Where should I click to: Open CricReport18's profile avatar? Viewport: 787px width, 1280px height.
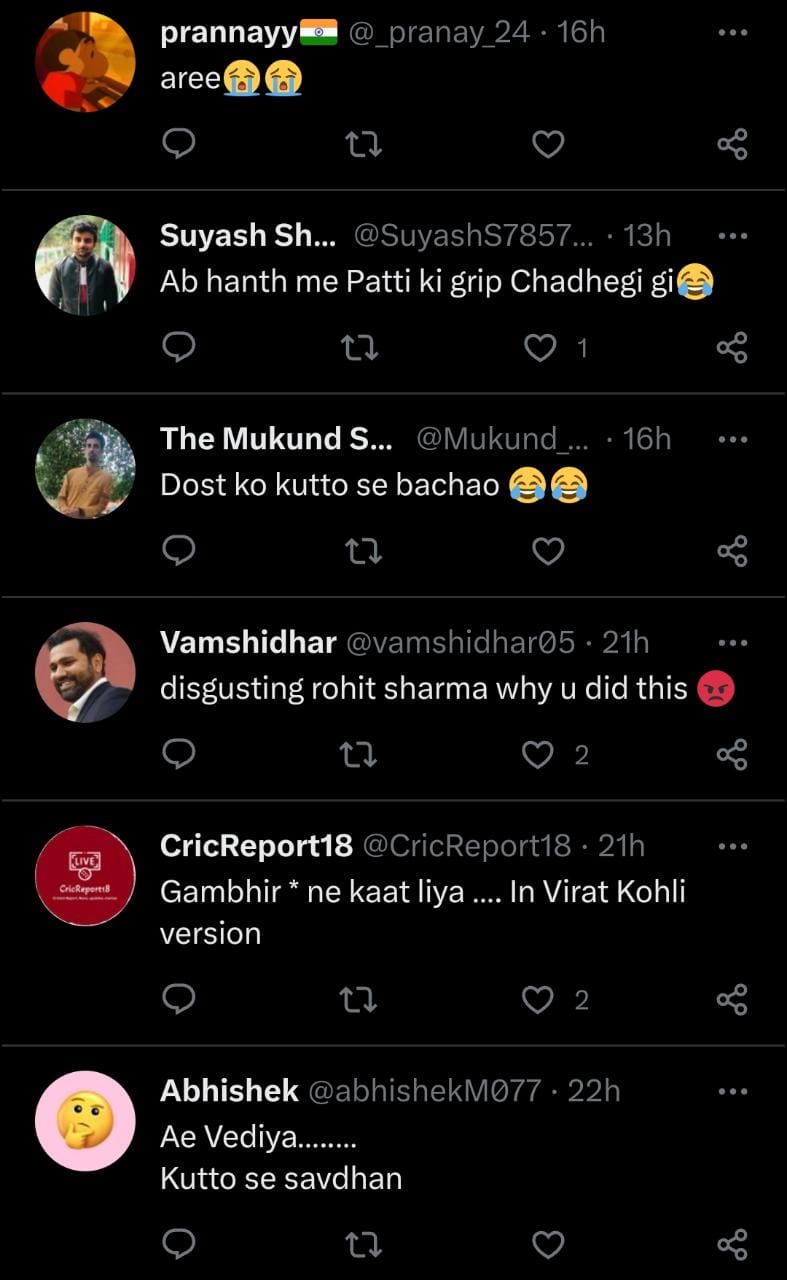pyautogui.click(x=85, y=876)
